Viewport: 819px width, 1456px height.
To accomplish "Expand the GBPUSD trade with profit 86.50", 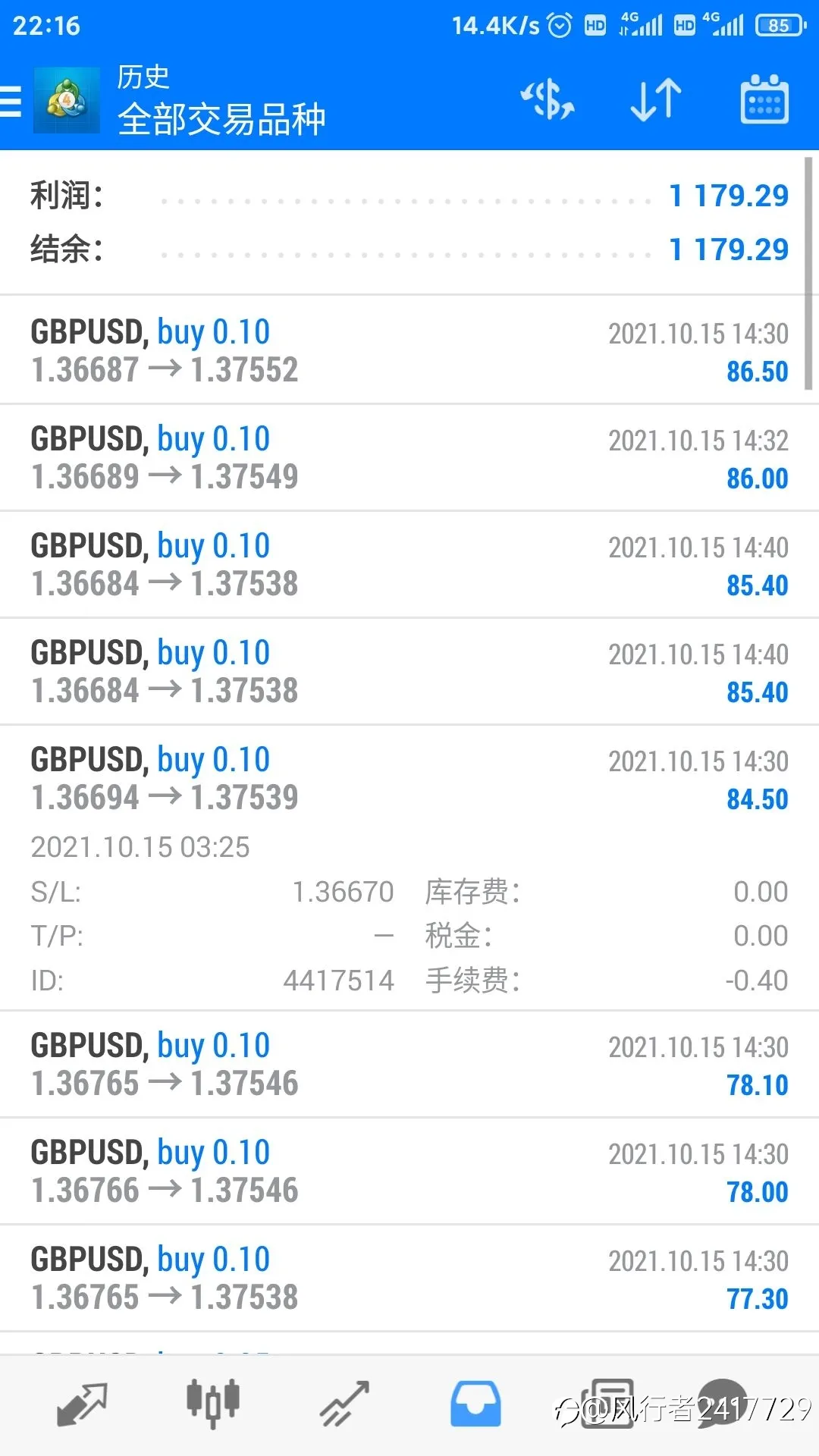I will (x=409, y=350).
